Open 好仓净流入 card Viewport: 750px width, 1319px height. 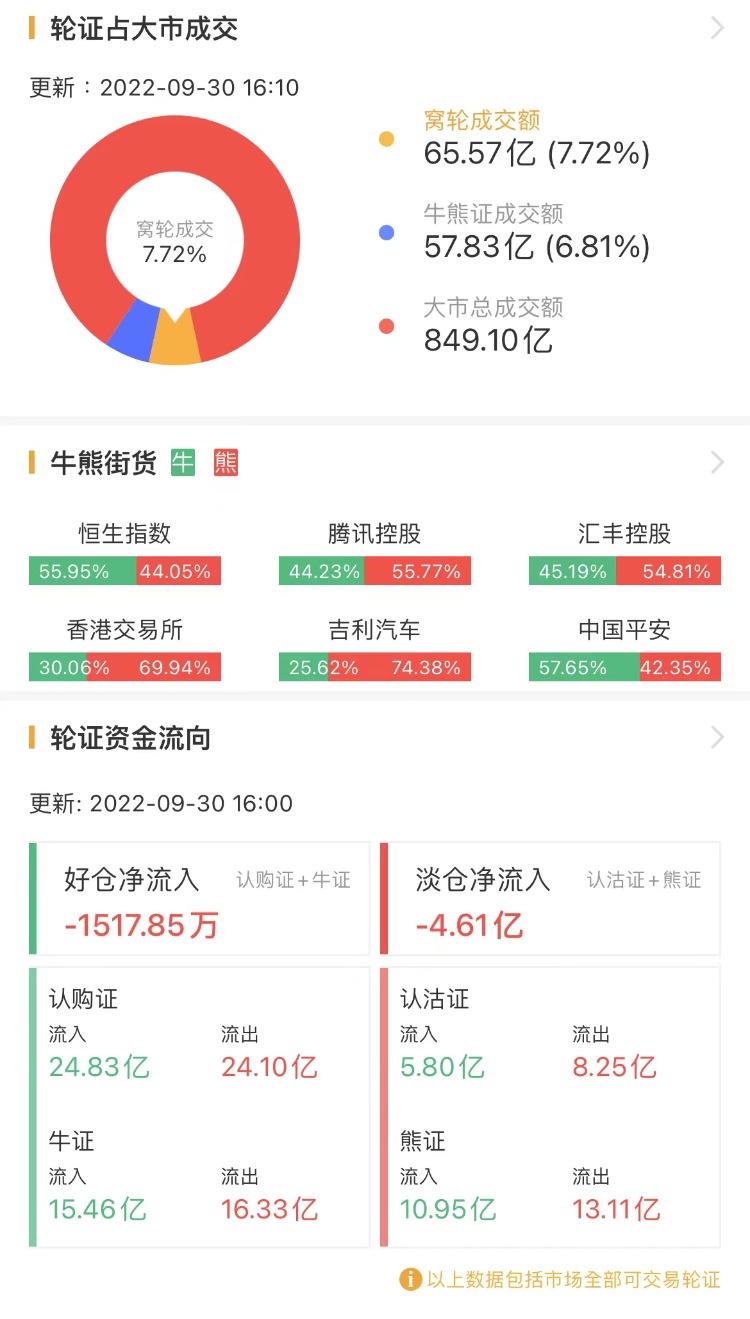(201, 899)
